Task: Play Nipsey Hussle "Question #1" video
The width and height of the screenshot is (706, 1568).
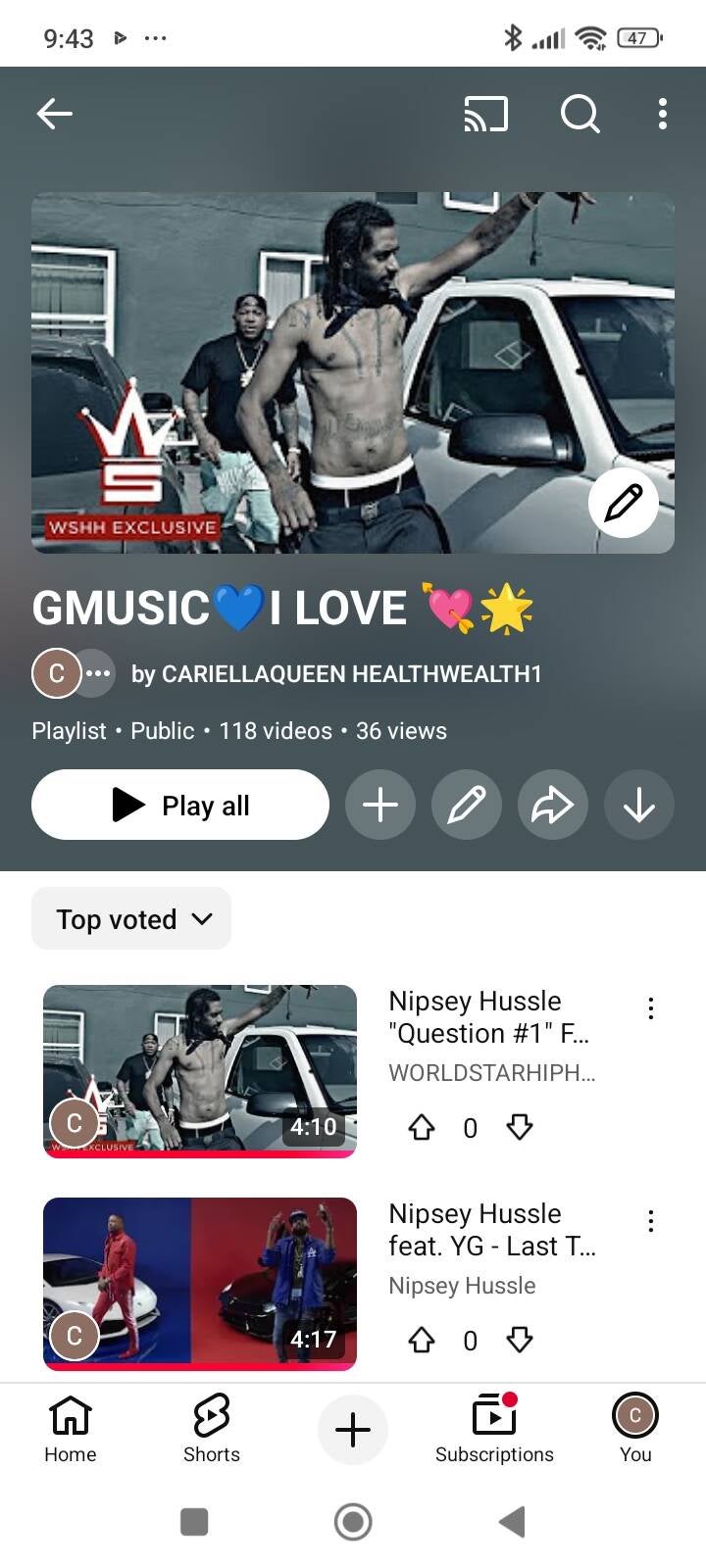Action: [200, 1070]
